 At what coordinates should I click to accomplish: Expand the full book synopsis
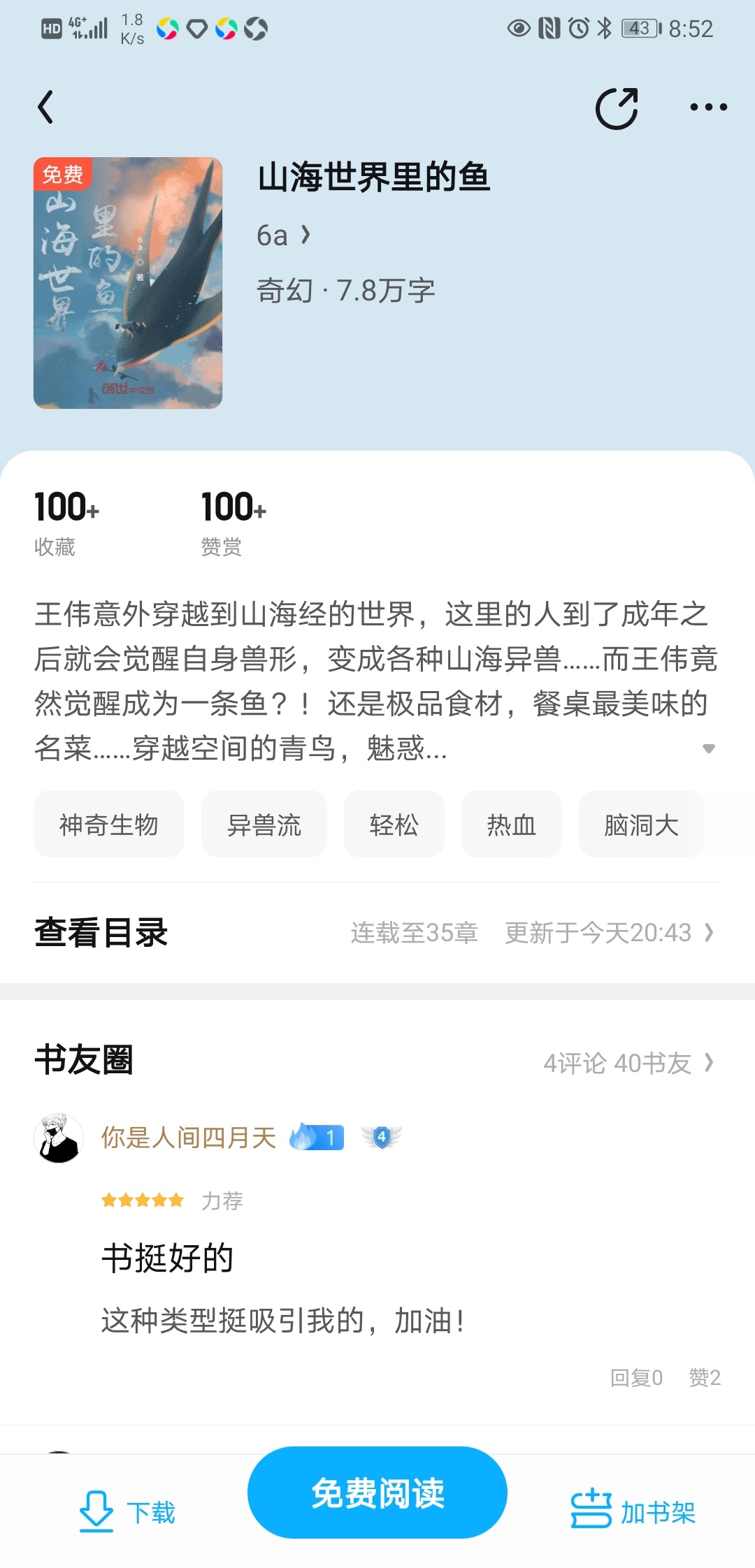tap(708, 749)
